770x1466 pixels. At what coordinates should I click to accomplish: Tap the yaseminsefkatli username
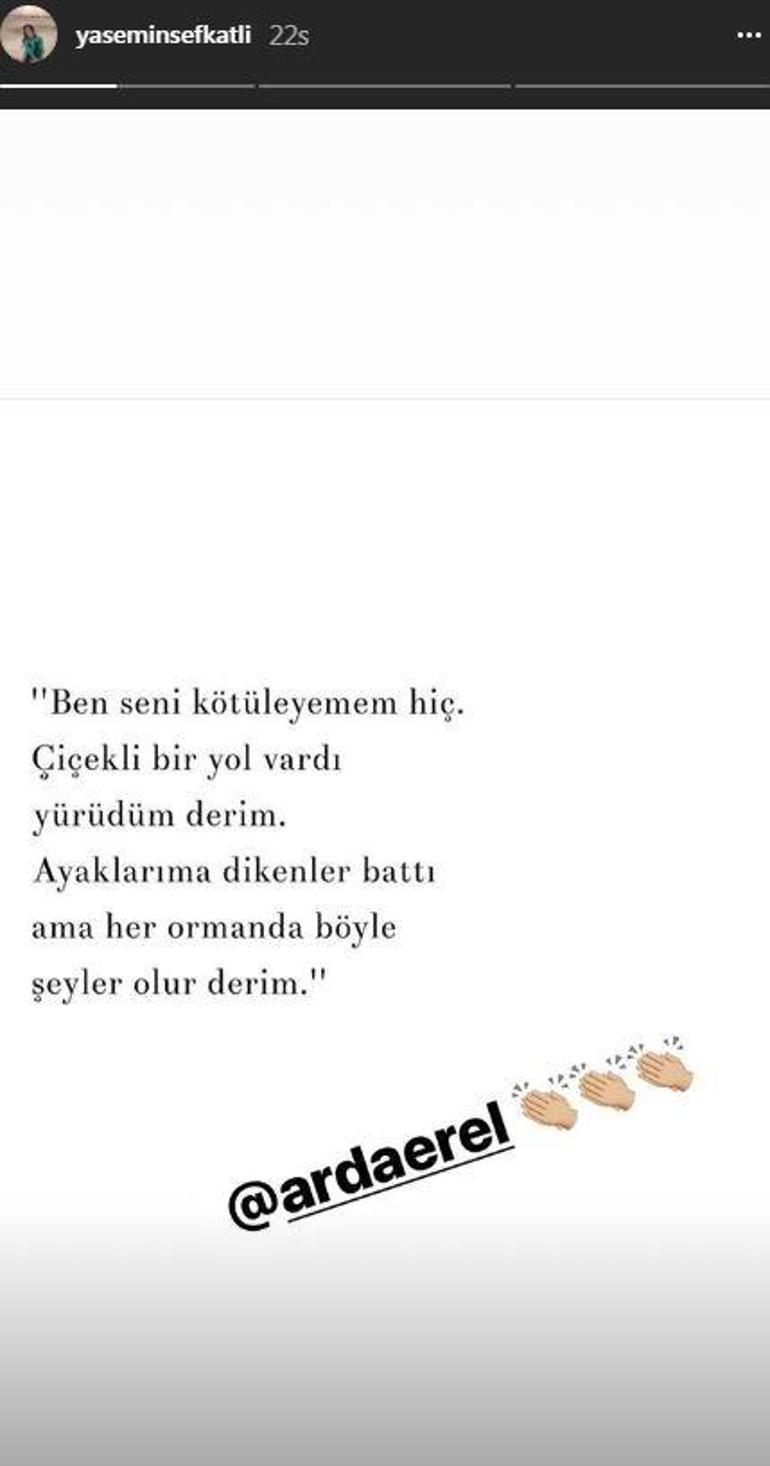coord(162,37)
